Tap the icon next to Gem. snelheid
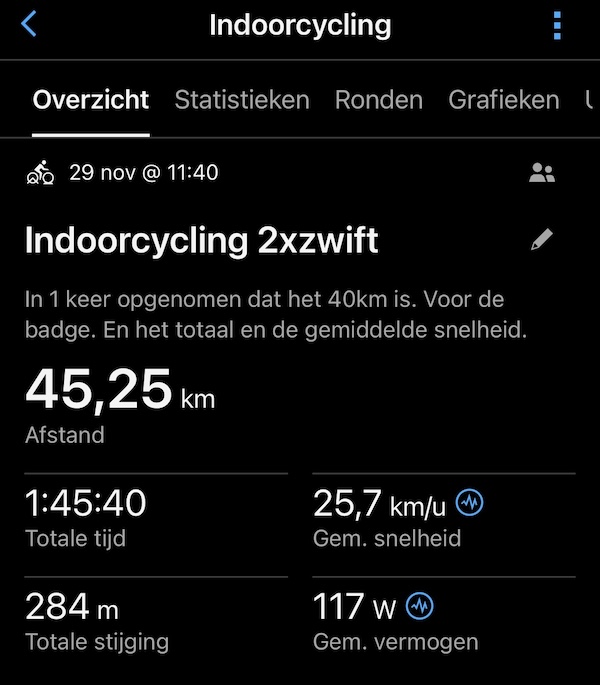600x685 pixels. (x=469, y=502)
